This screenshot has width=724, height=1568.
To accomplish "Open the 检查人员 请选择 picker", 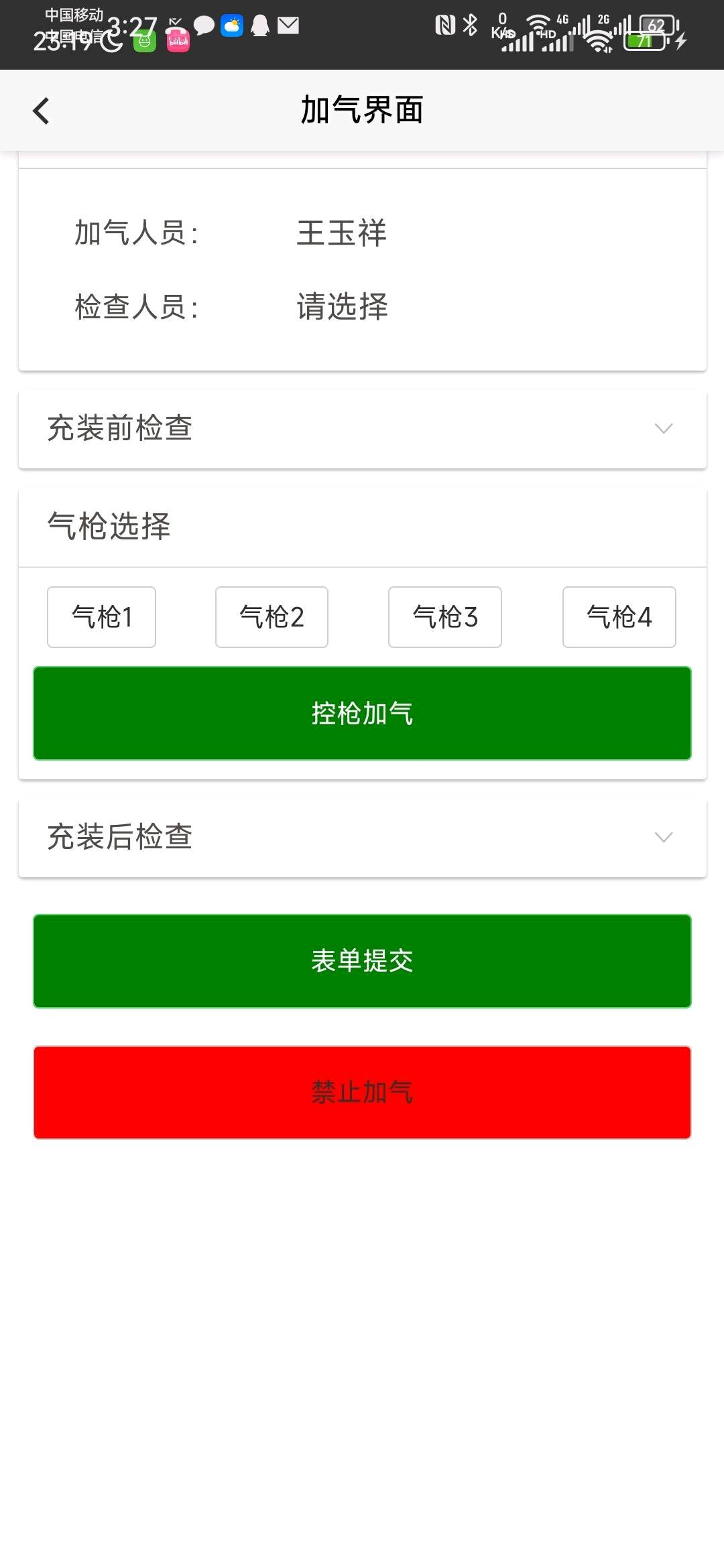I will point(342,307).
